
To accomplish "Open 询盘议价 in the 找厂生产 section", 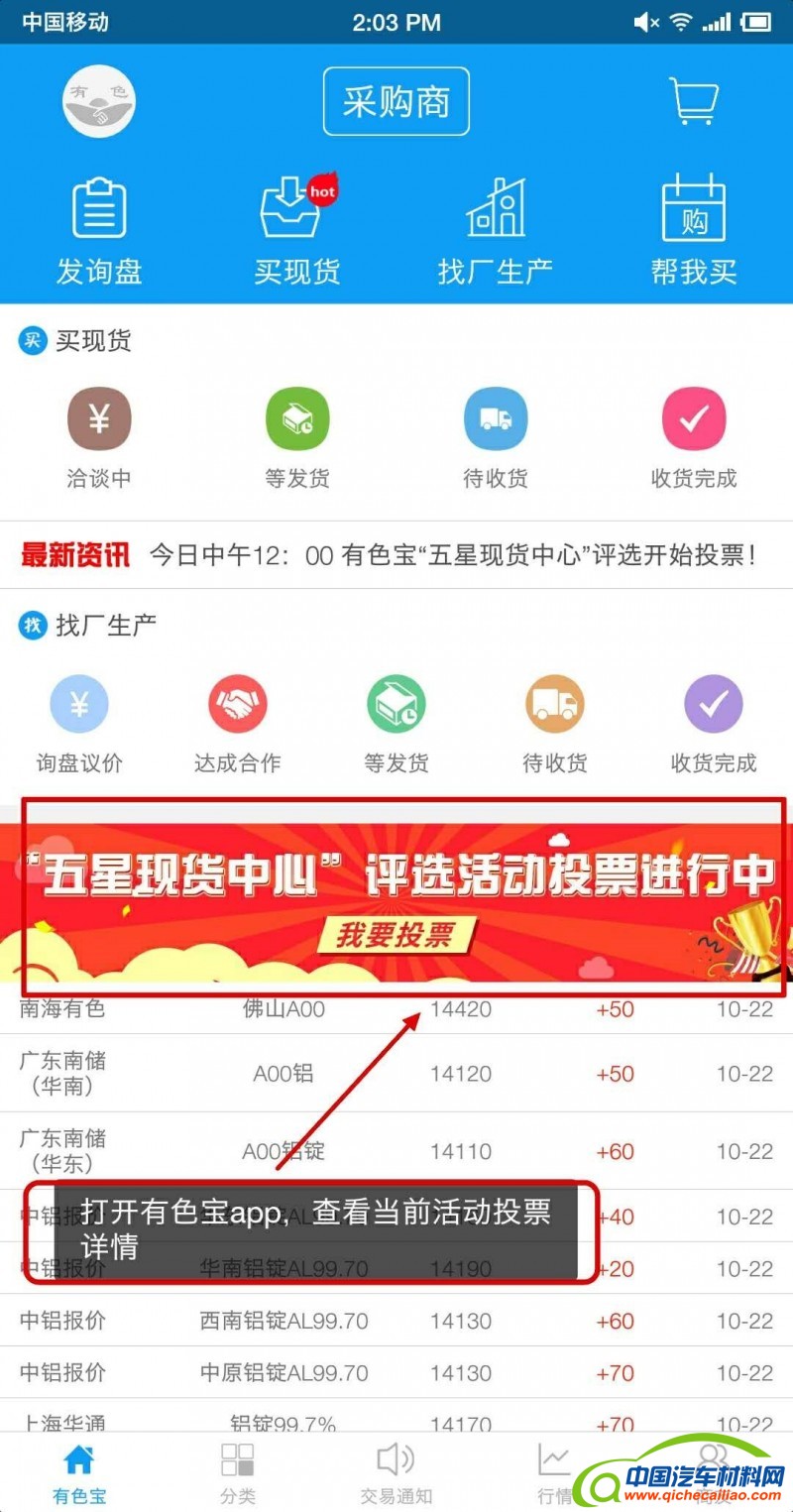I will click(79, 722).
